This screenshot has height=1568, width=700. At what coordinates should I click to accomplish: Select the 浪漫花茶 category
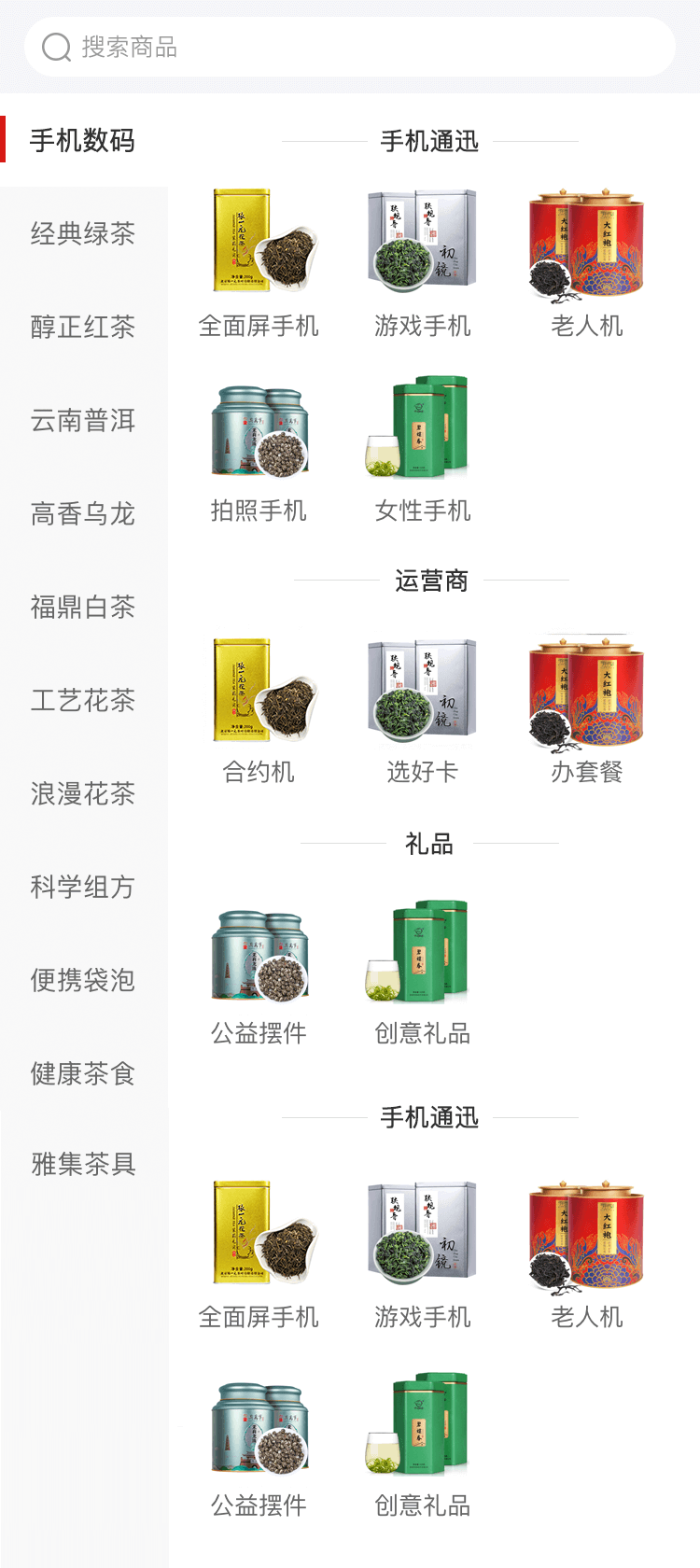[x=83, y=793]
